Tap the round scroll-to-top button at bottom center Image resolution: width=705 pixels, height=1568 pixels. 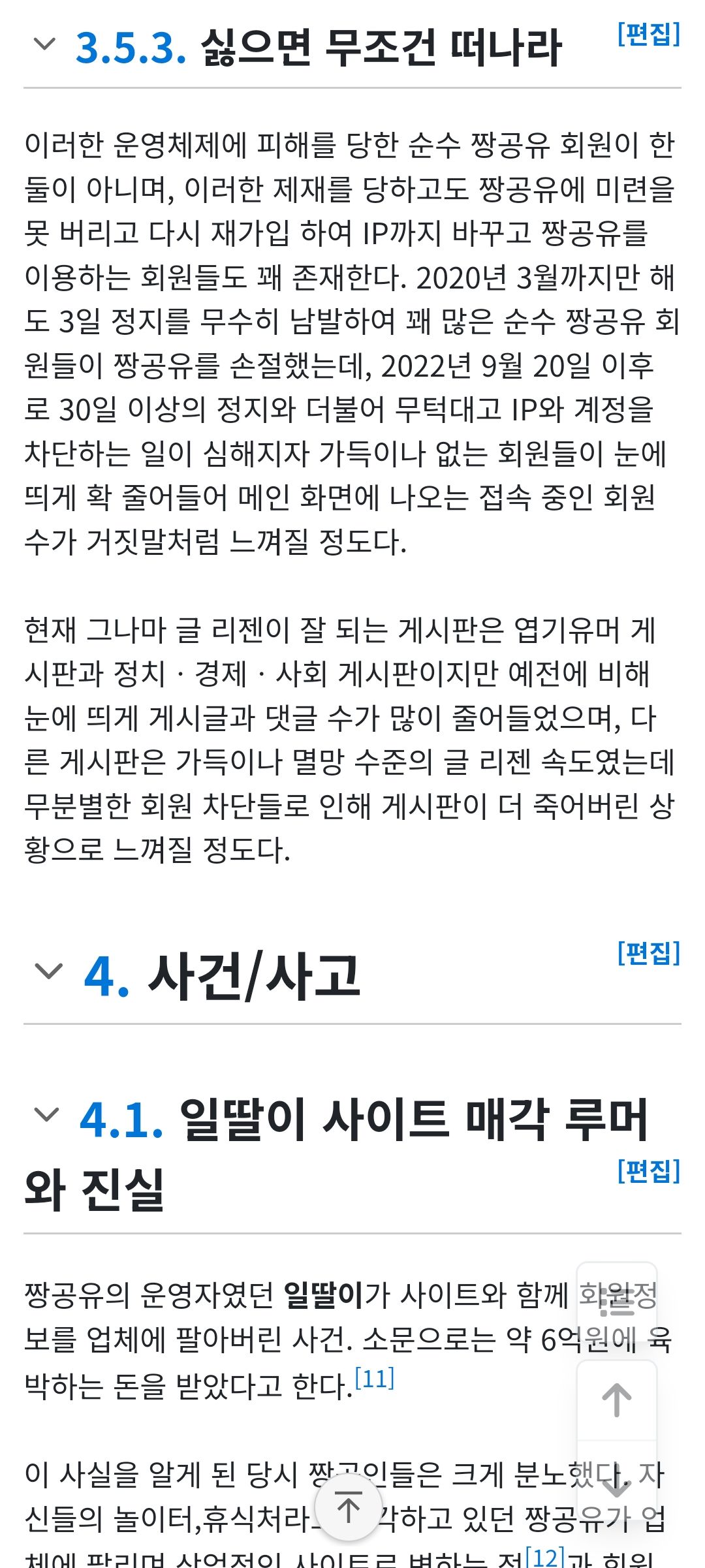click(349, 1508)
